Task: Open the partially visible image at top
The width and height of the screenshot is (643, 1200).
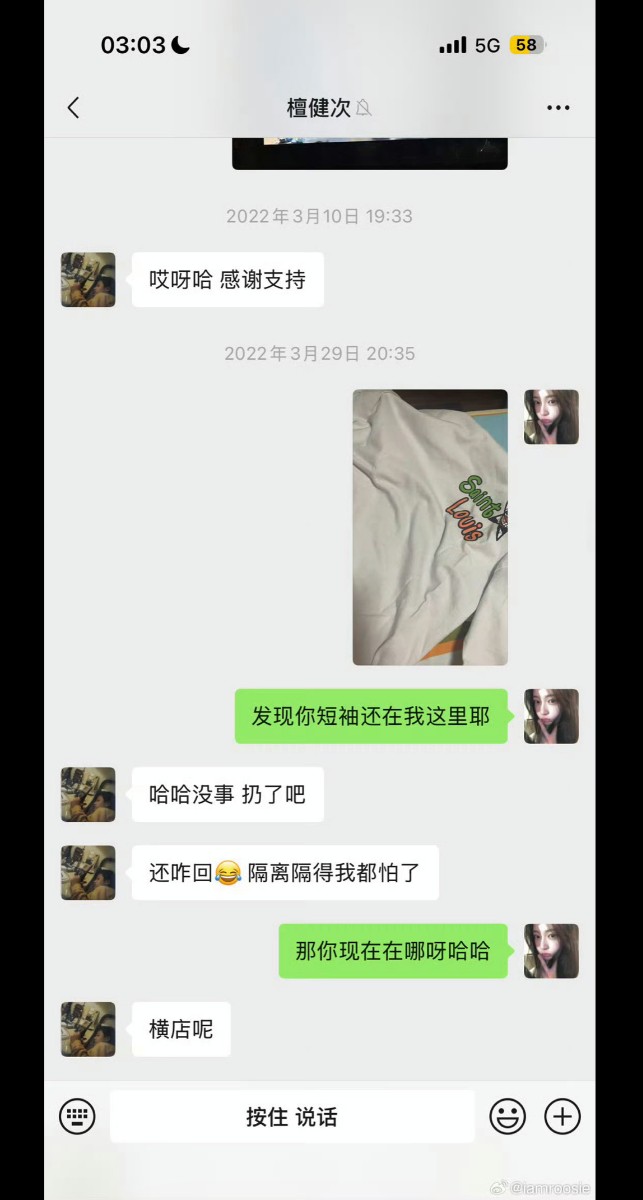Action: pos(370,154)
